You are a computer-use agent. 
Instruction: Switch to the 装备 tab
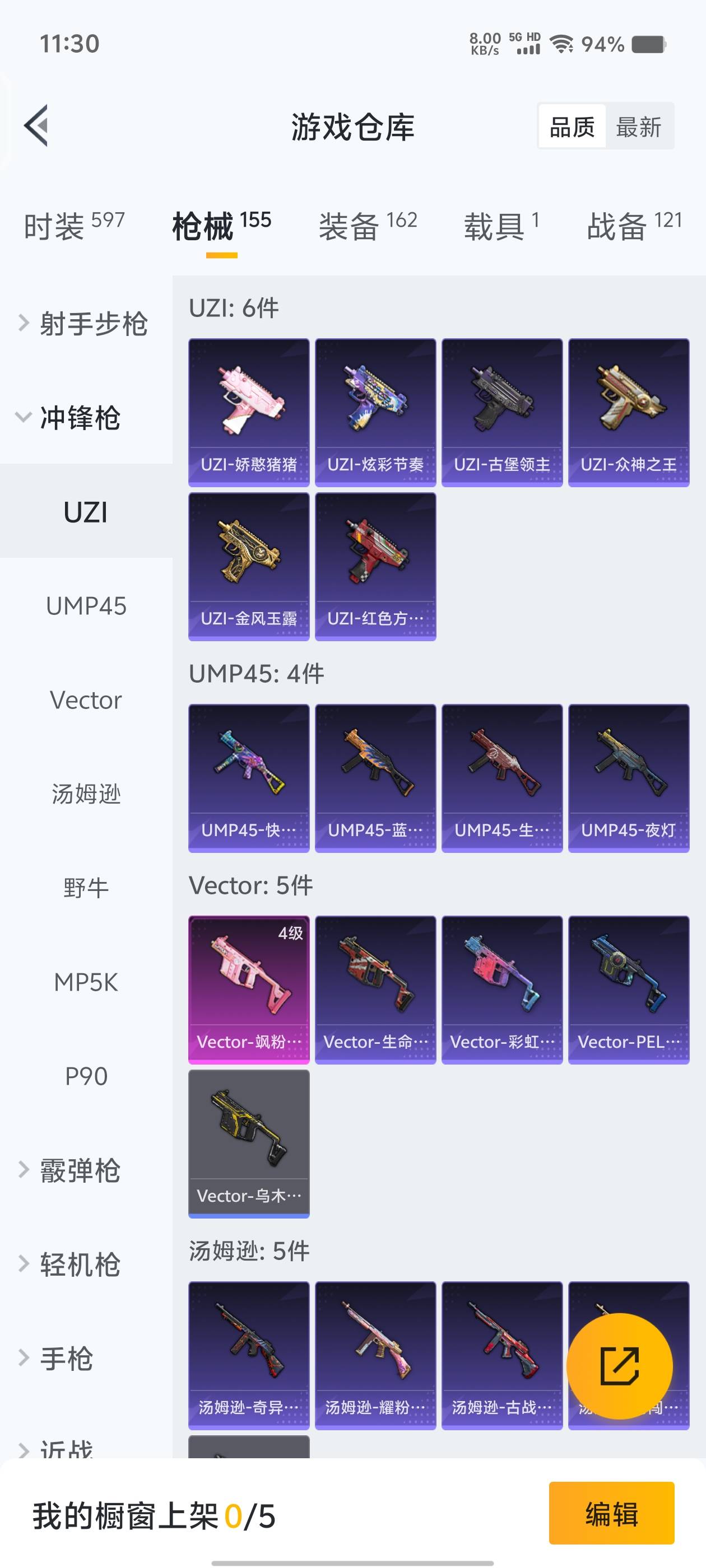tap(368, 226)
